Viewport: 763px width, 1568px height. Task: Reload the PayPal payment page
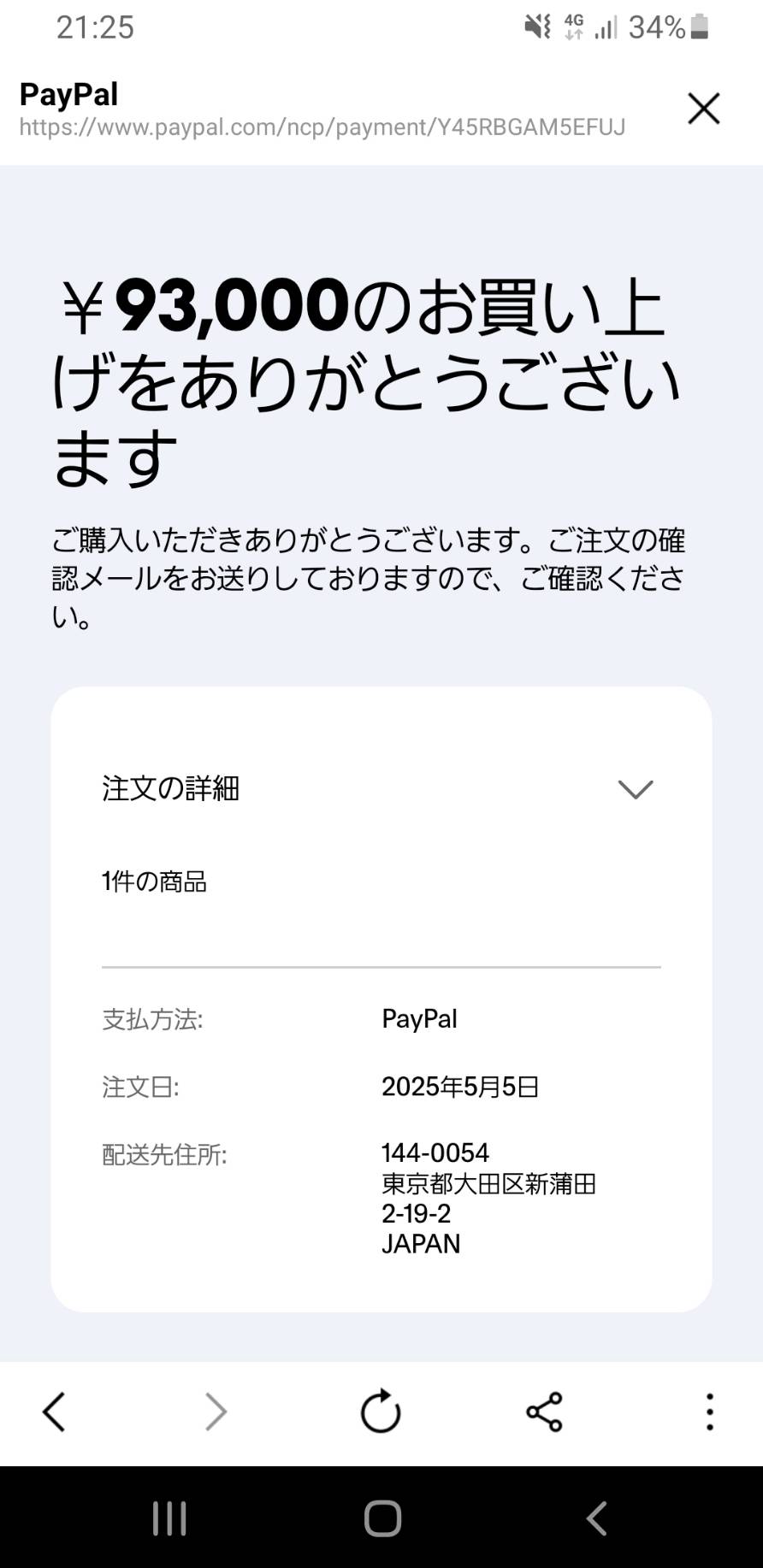tap(381, 1411)
